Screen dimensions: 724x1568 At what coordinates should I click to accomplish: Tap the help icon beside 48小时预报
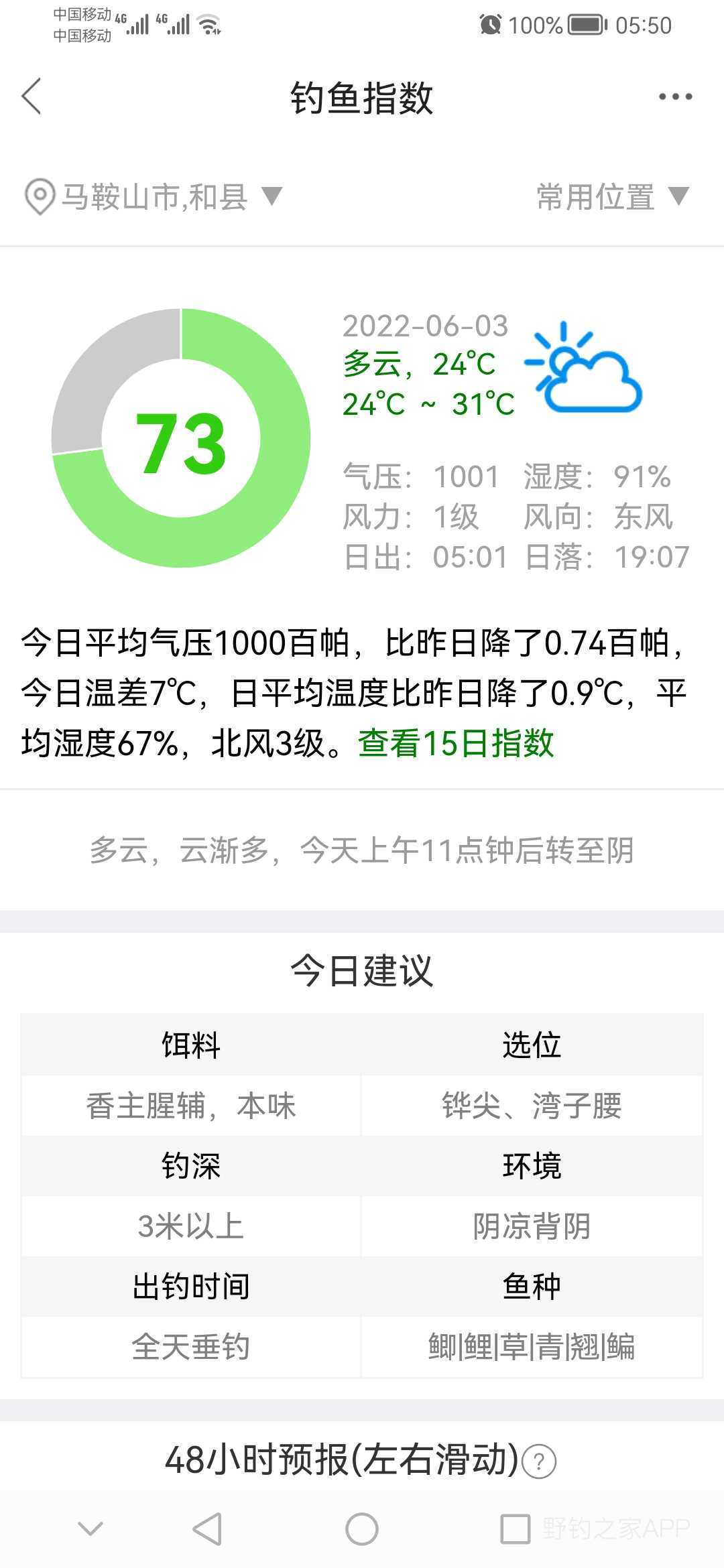(x=539, y=1461)
